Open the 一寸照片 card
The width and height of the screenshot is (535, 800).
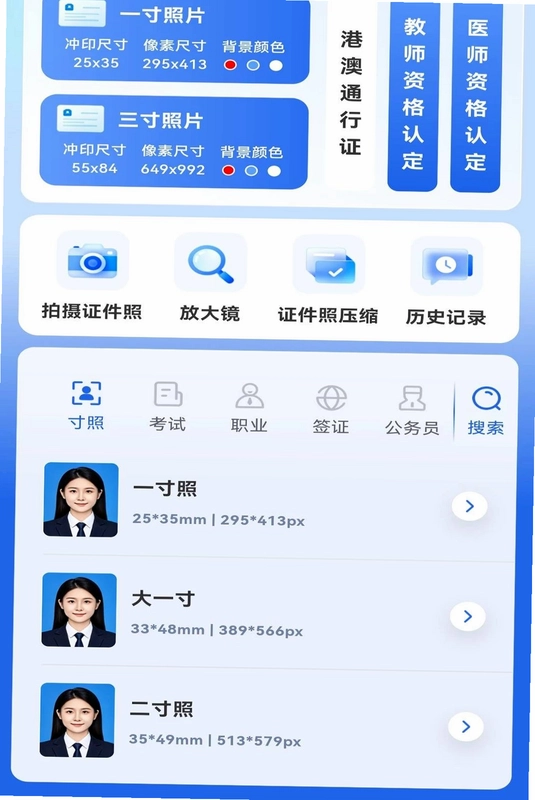point(175,40)
